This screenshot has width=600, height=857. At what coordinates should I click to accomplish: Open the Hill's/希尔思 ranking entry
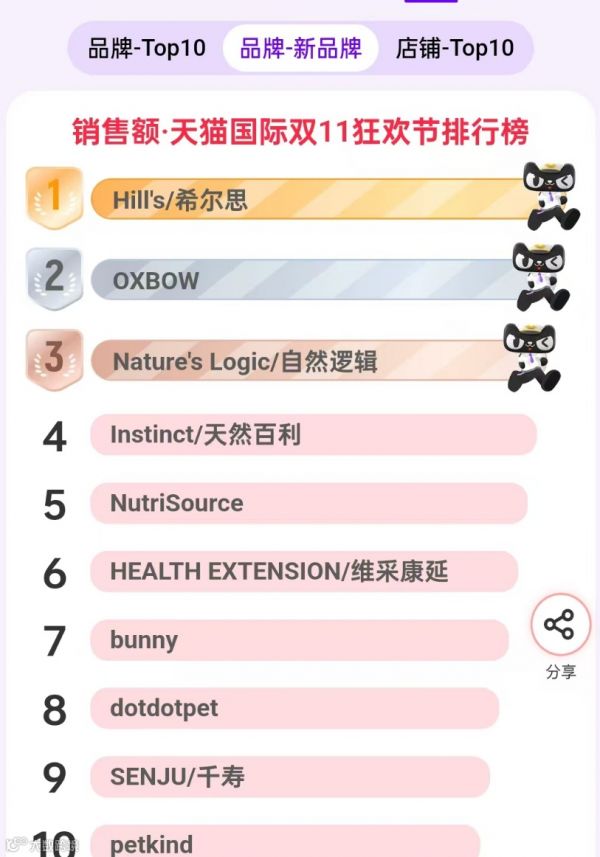click(x=310, y=199)
